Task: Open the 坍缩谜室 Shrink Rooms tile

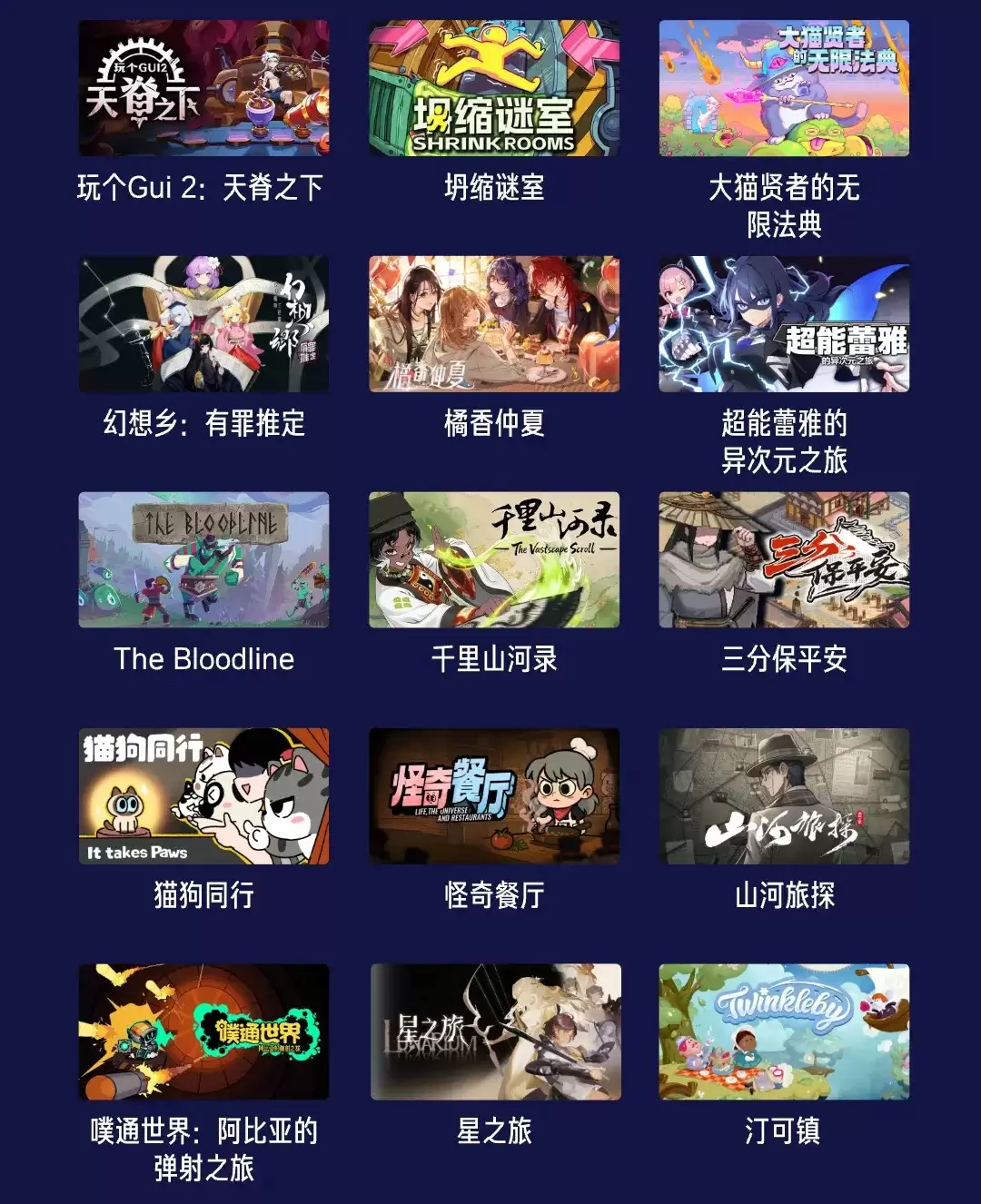Action: (493, 89)
